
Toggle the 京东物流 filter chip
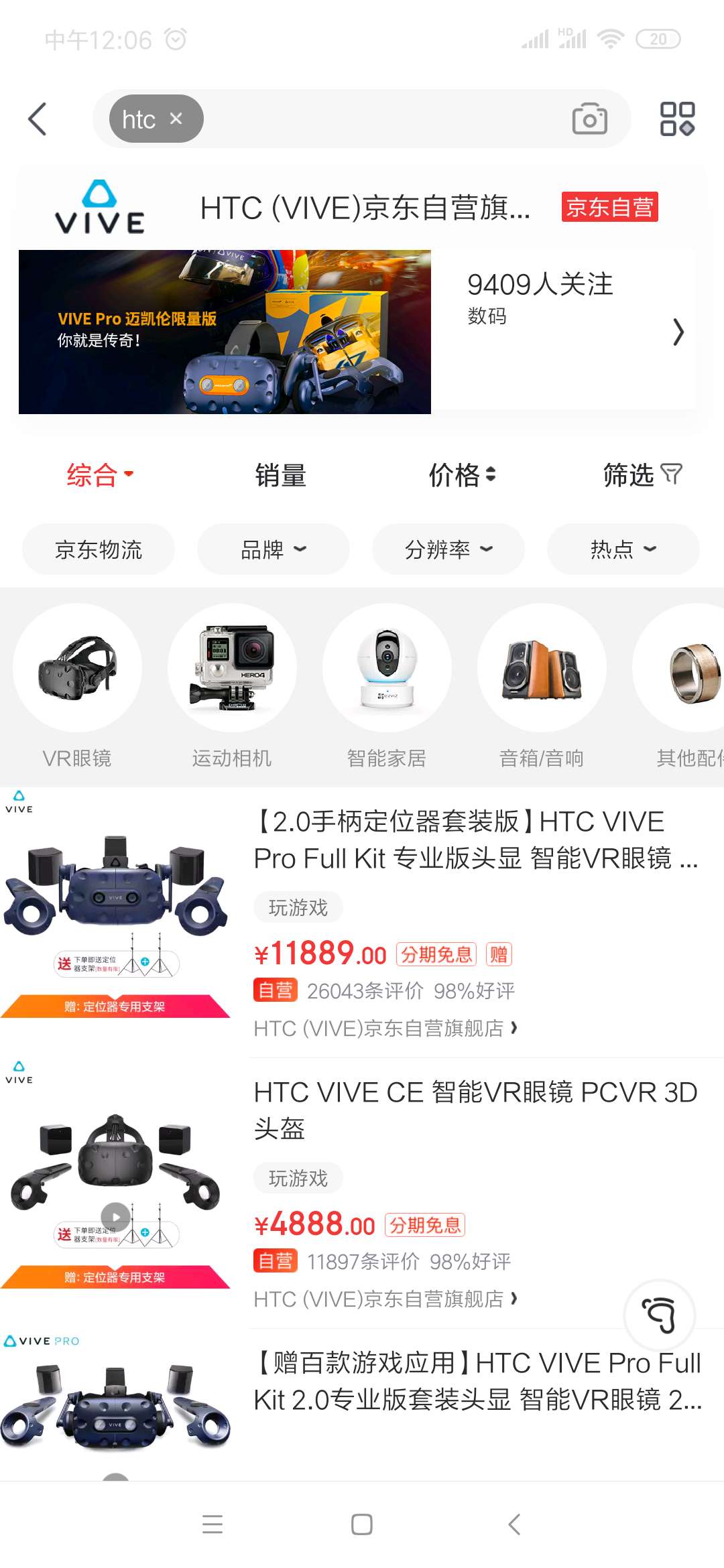tap(99, 549)
